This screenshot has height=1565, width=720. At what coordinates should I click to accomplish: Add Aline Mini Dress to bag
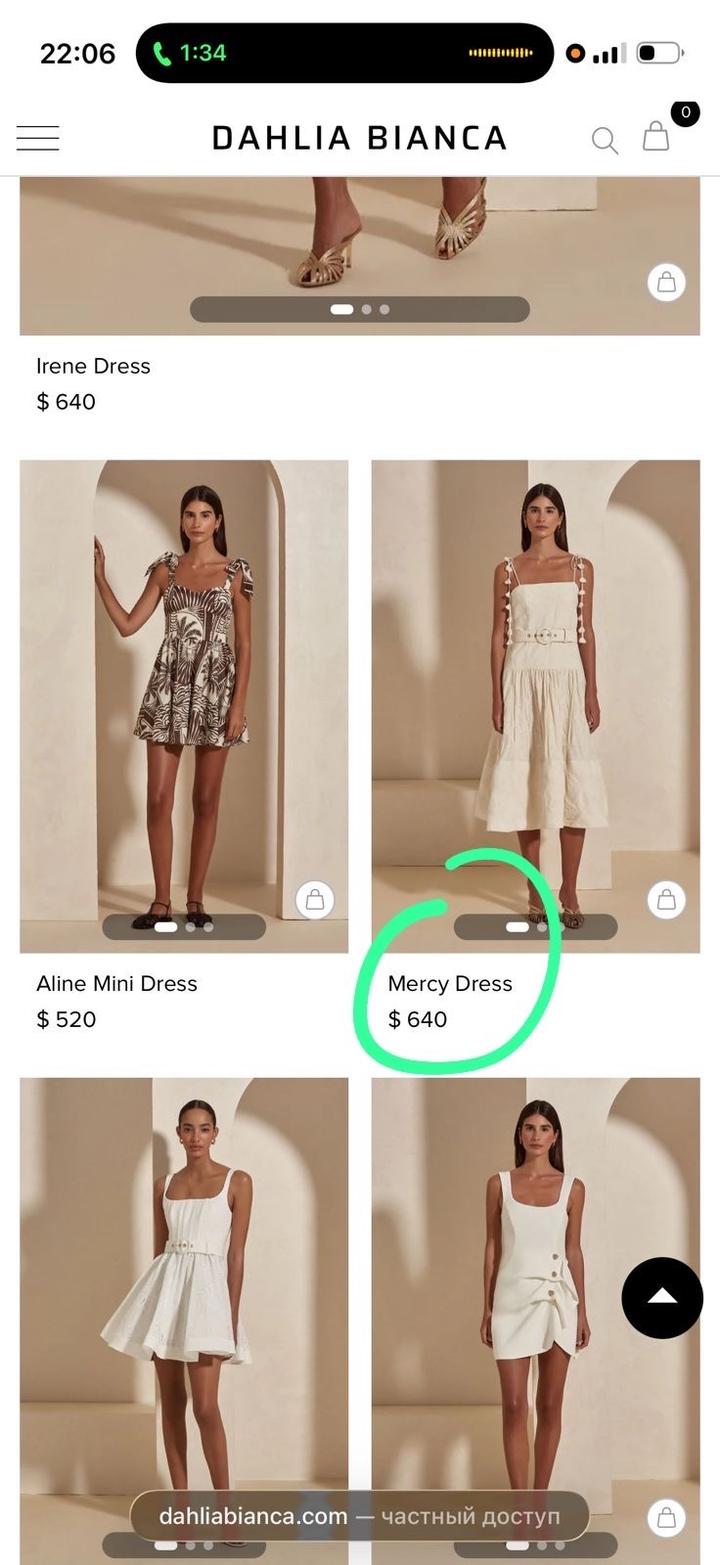(315, 900)
